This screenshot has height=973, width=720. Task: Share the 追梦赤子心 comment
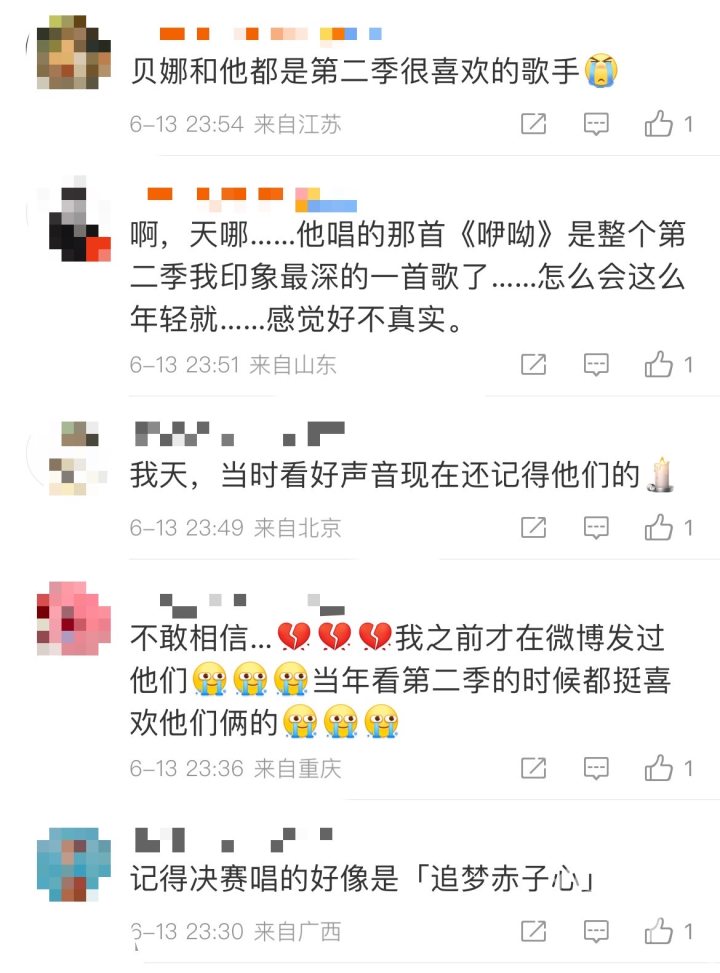[533, 931]
